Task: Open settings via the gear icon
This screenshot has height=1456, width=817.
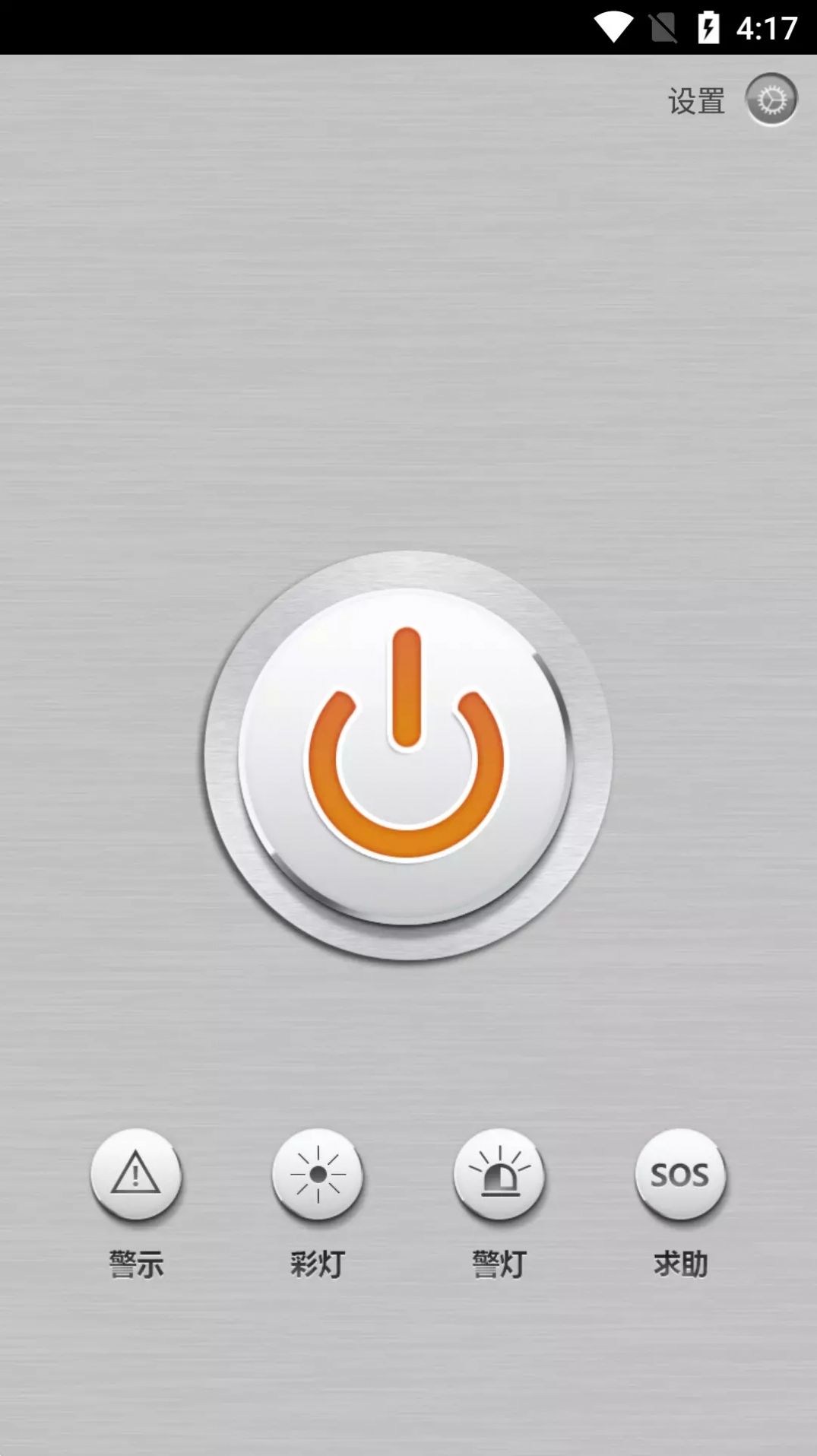Action: tap(771, 100)
